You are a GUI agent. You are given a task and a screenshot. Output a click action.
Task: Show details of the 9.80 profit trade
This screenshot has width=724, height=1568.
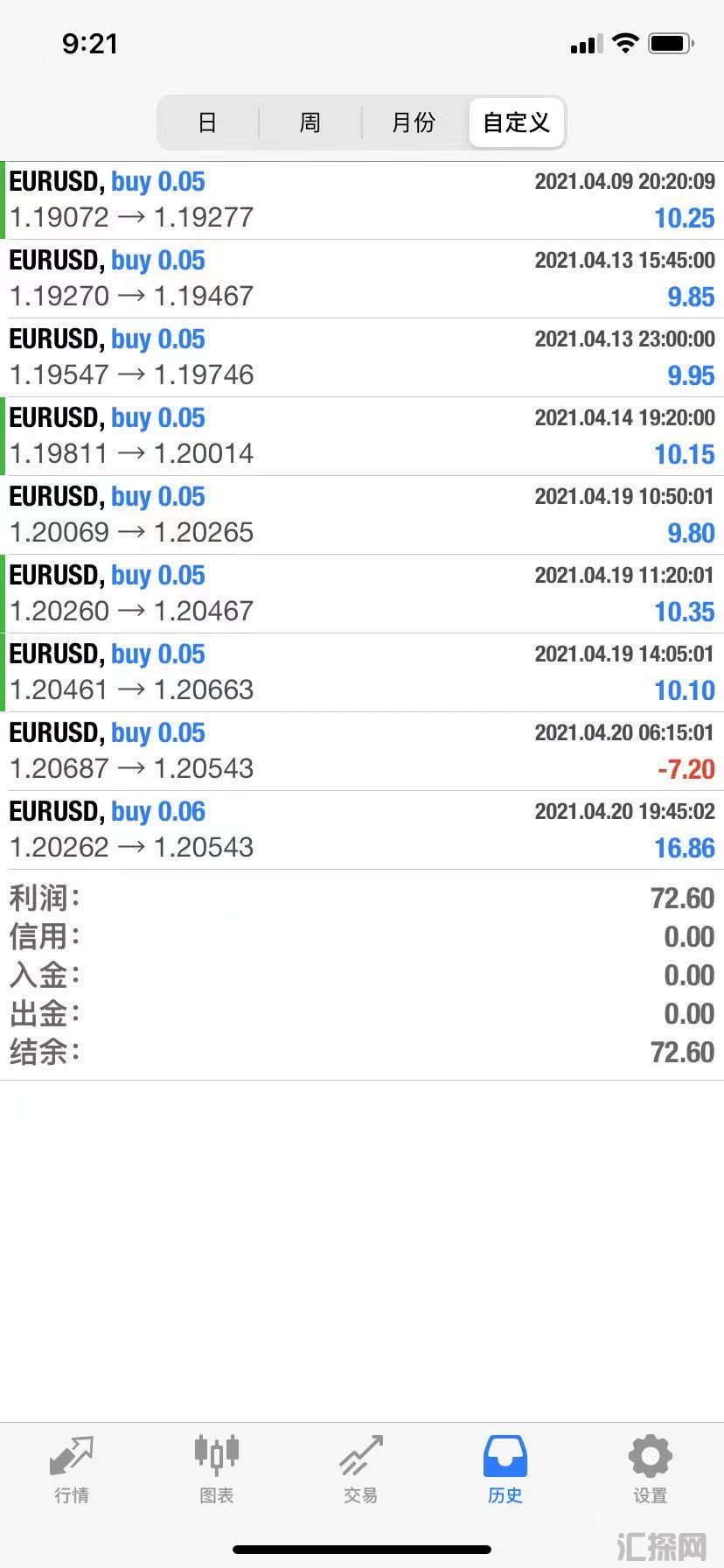[x=362, y=515]
